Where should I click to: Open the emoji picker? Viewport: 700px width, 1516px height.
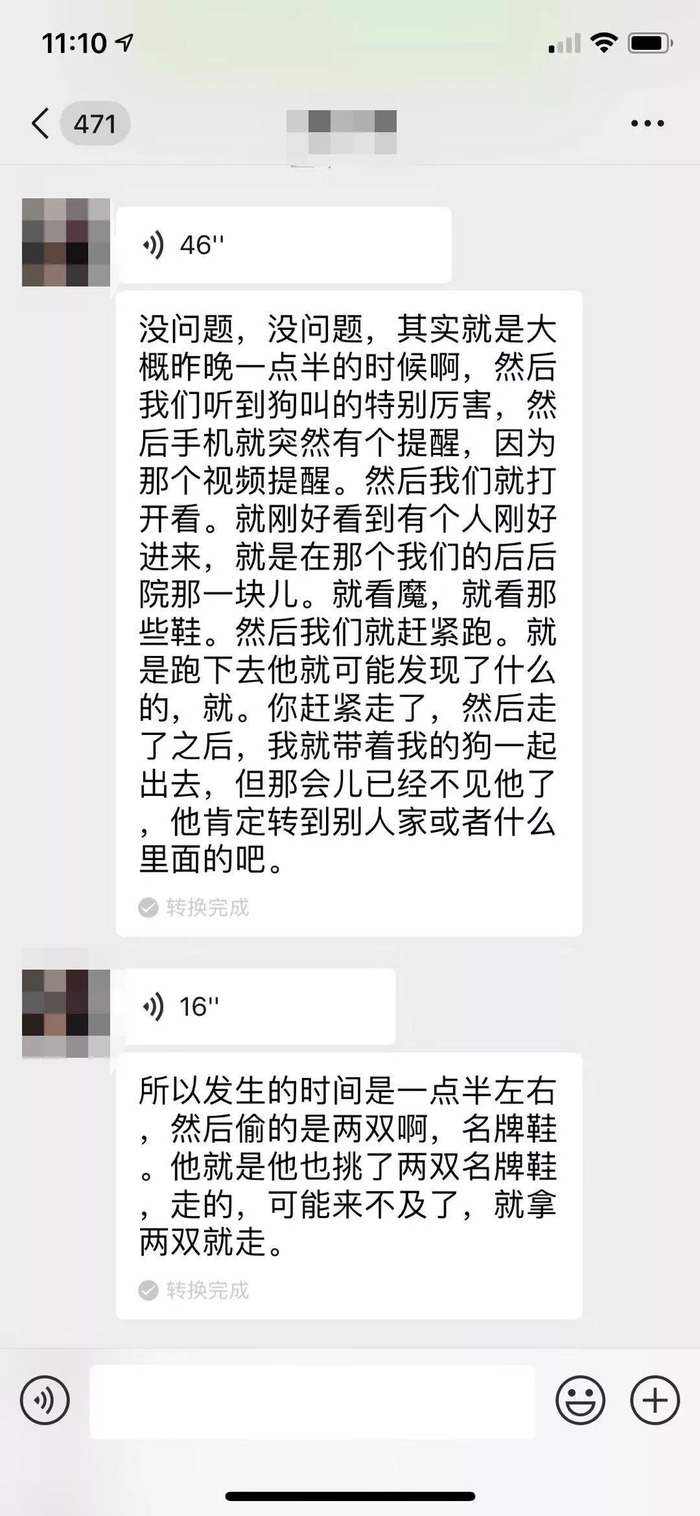pos(580,1400)
